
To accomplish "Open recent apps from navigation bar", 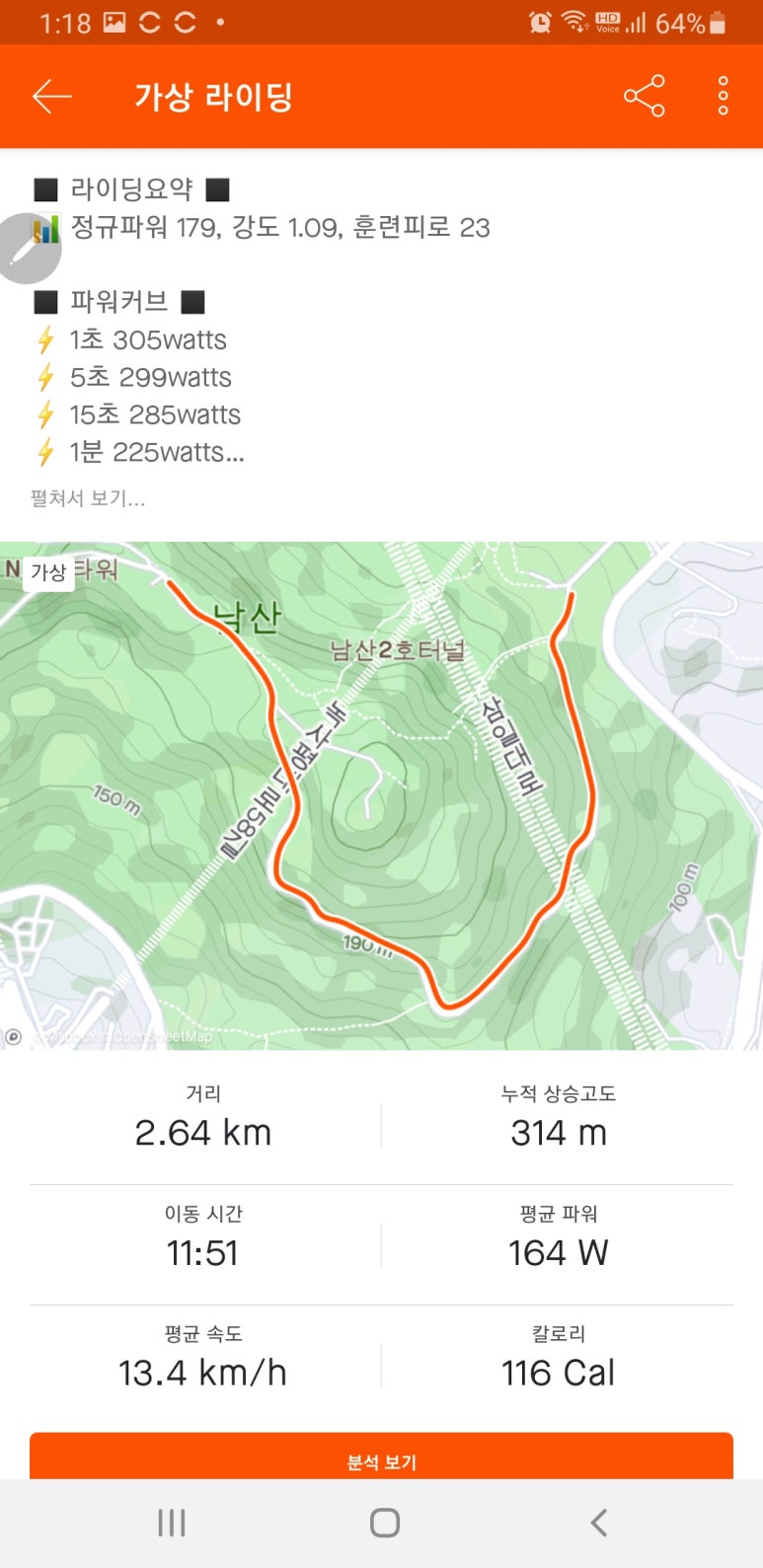I will (172, 1523).
